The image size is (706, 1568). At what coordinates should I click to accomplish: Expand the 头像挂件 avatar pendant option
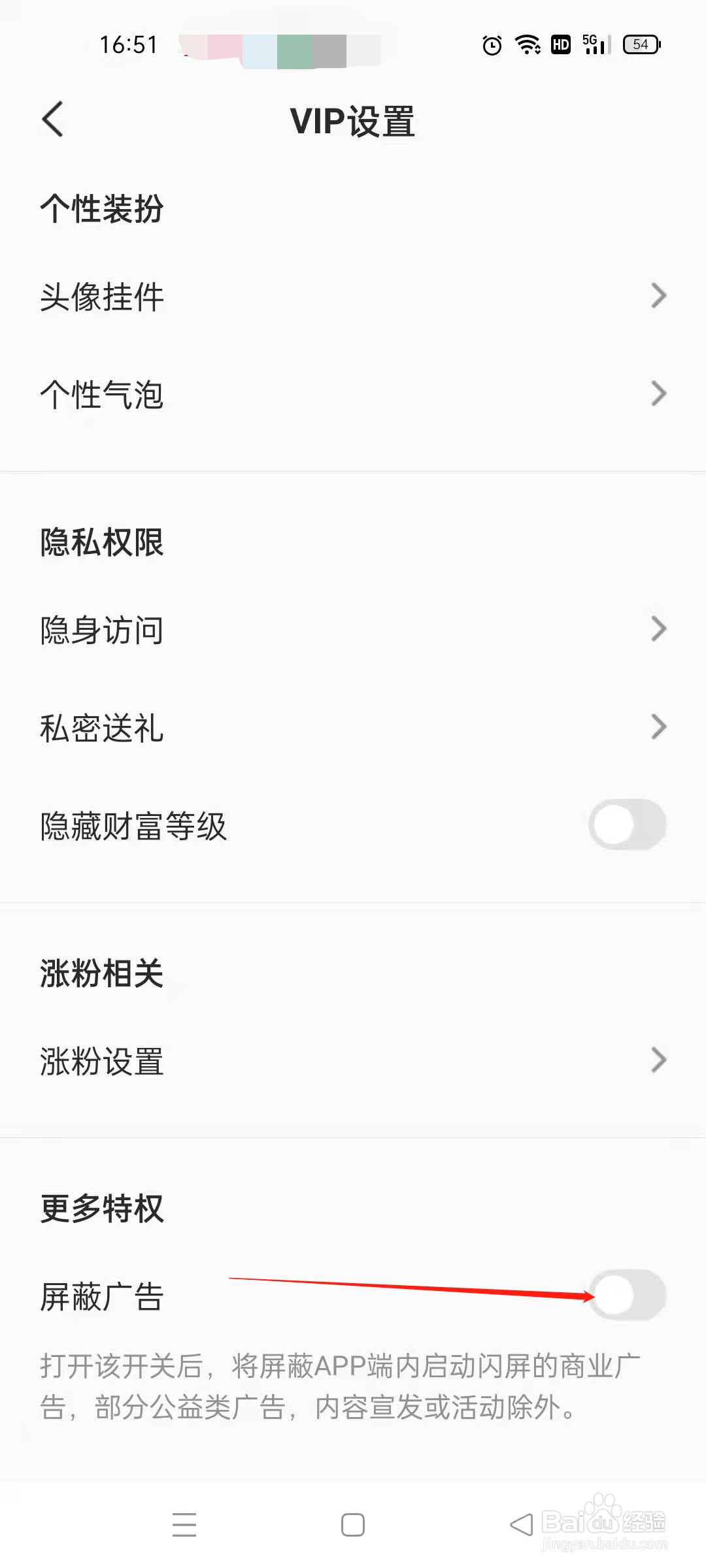pos(658,296)
